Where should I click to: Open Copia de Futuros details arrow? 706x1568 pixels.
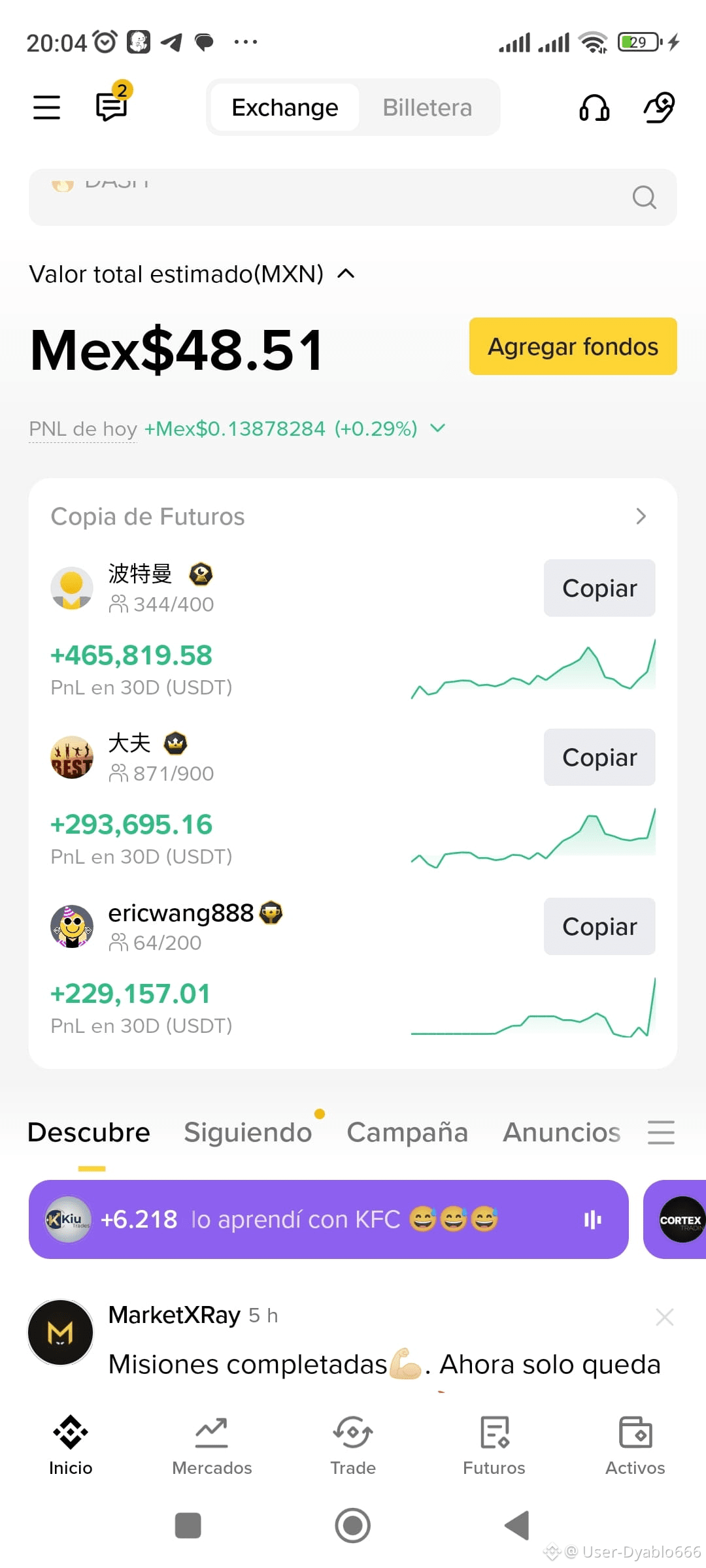642,516
